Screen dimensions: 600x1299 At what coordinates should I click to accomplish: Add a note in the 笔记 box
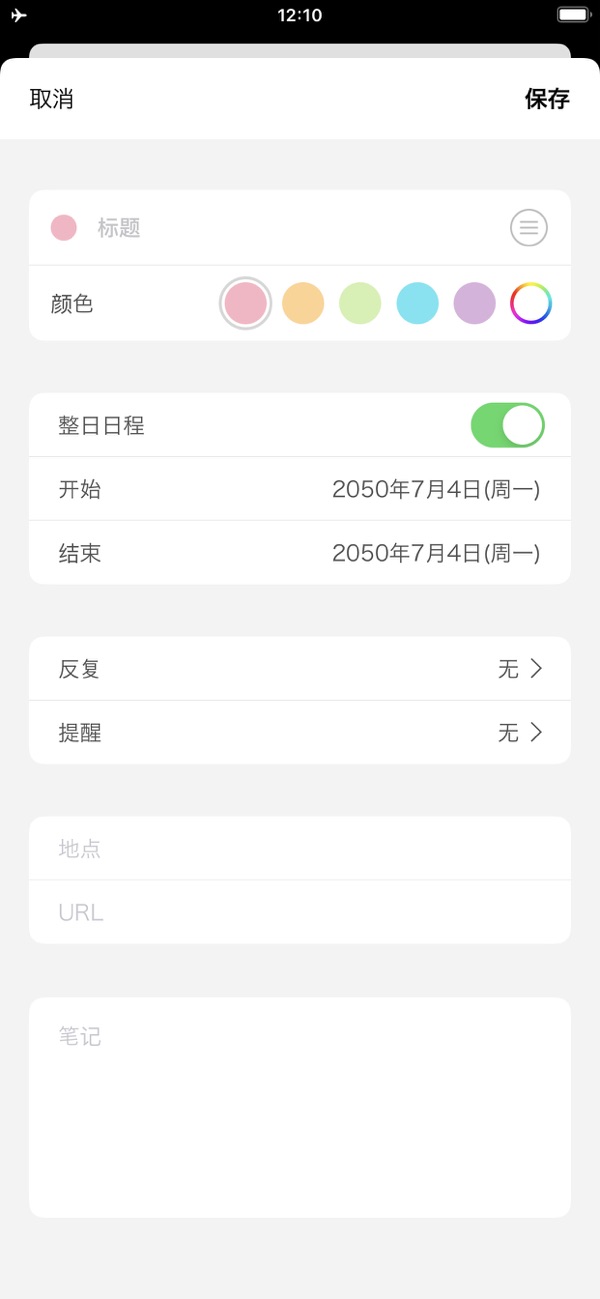point(300,1107)
